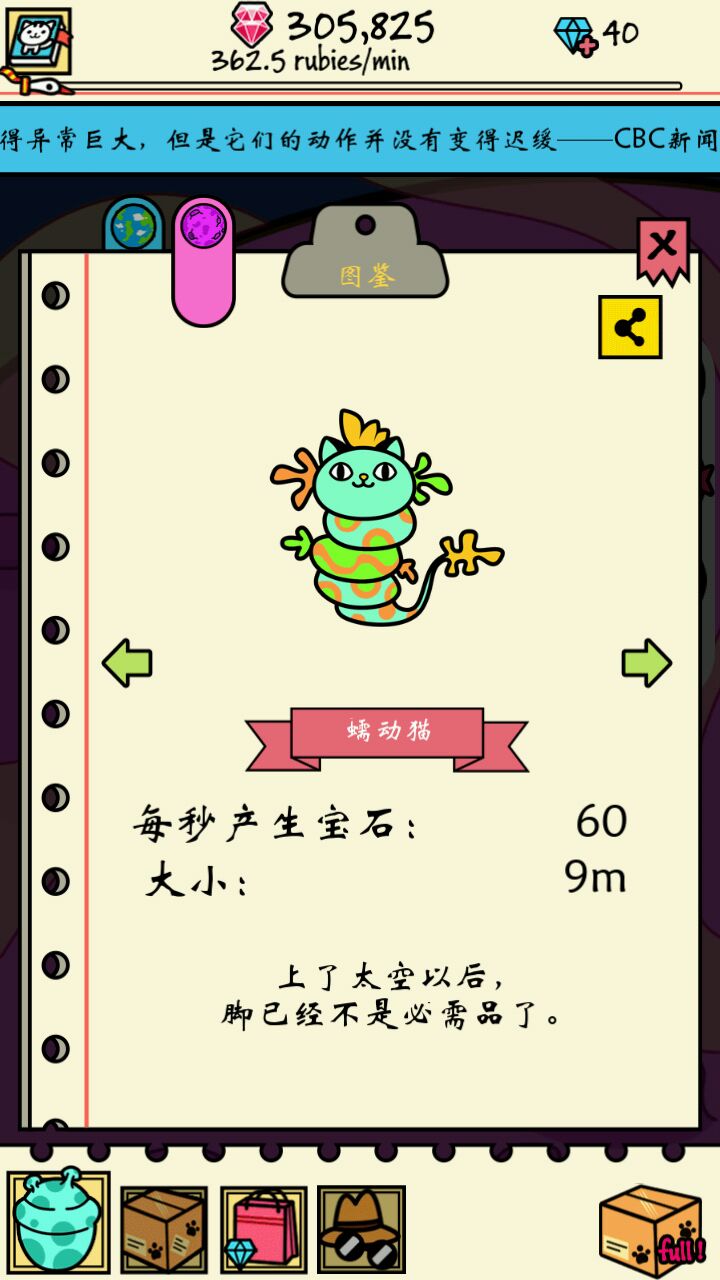Open the pink shopping bag store
Image resolution: width=720 pixels, height=1280 pixels.
coord(263,1229)
